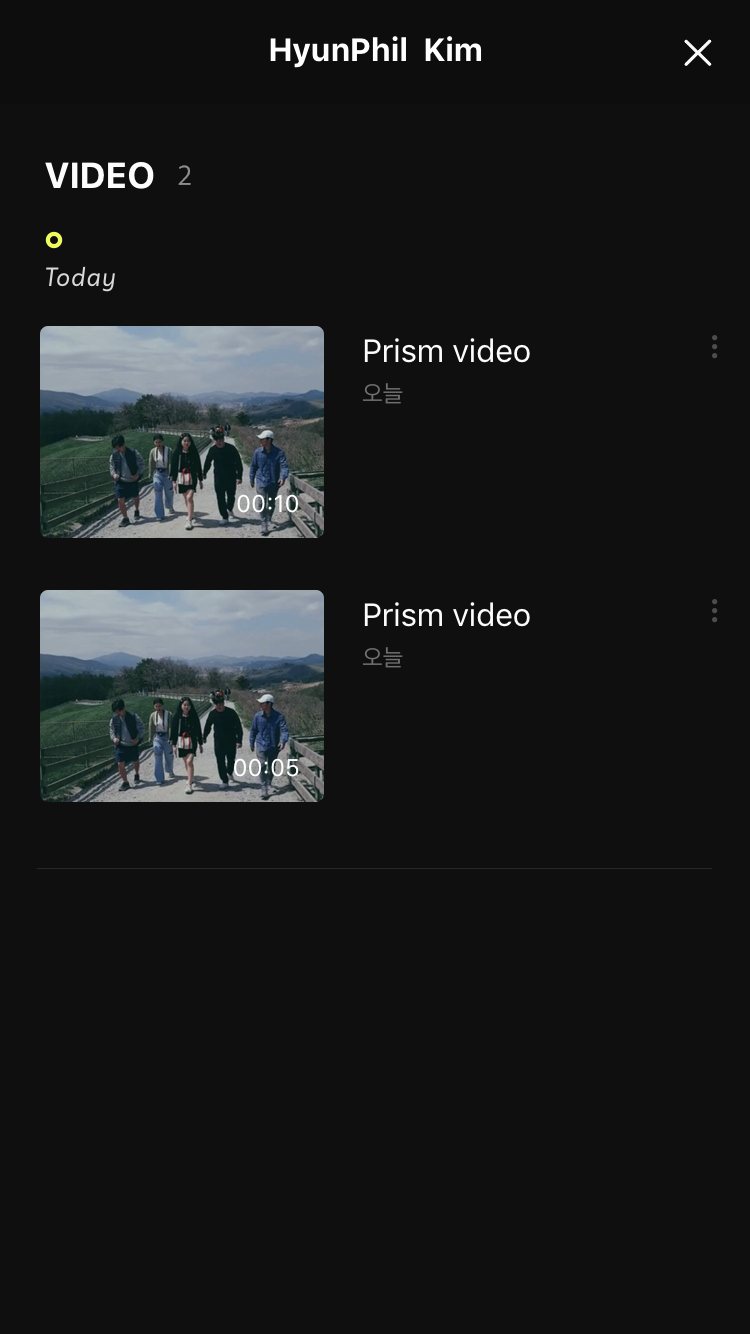Open the first Prism video thumbnail
This screenshot has width=750, height=1334.
tap(182, 432)
